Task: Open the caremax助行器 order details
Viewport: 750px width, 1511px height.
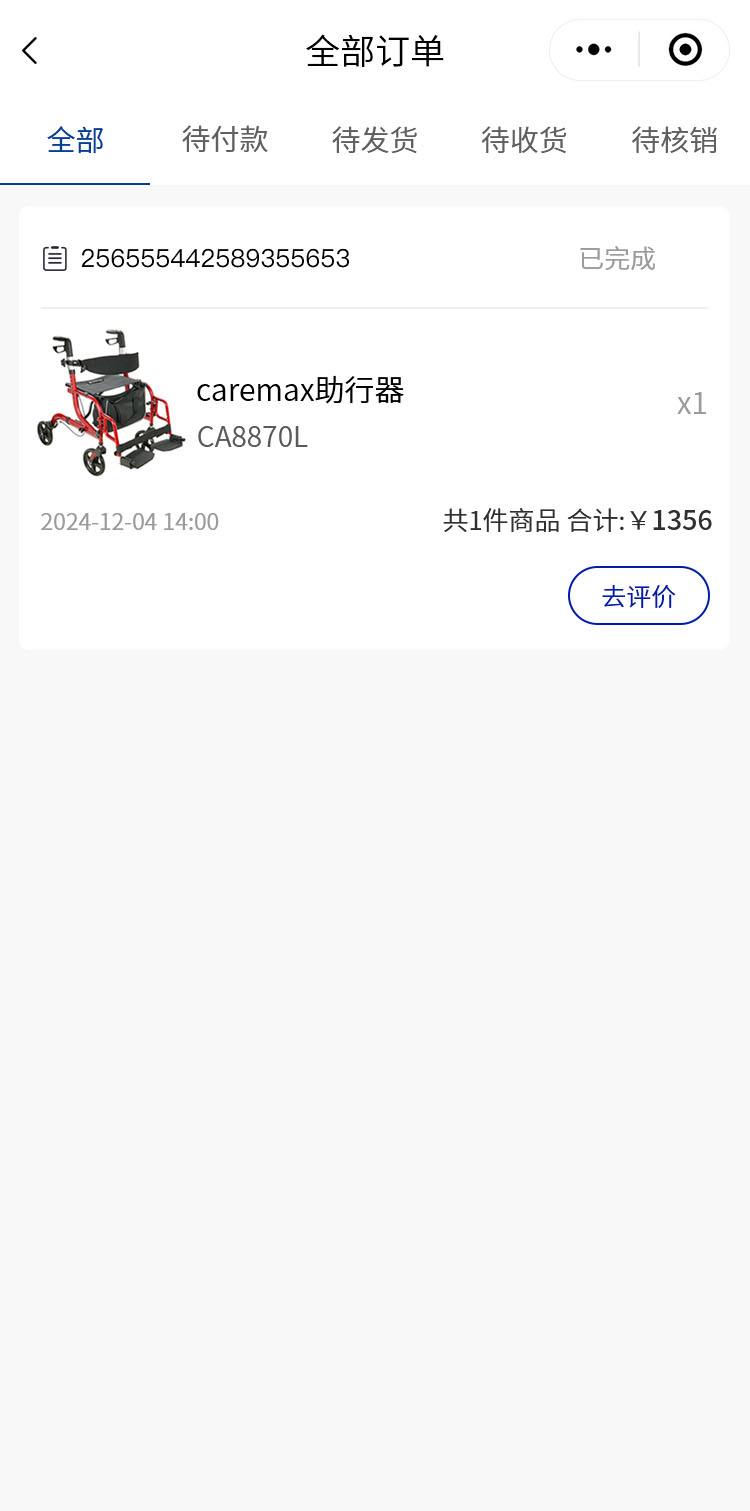Action: tap(300, 405)
